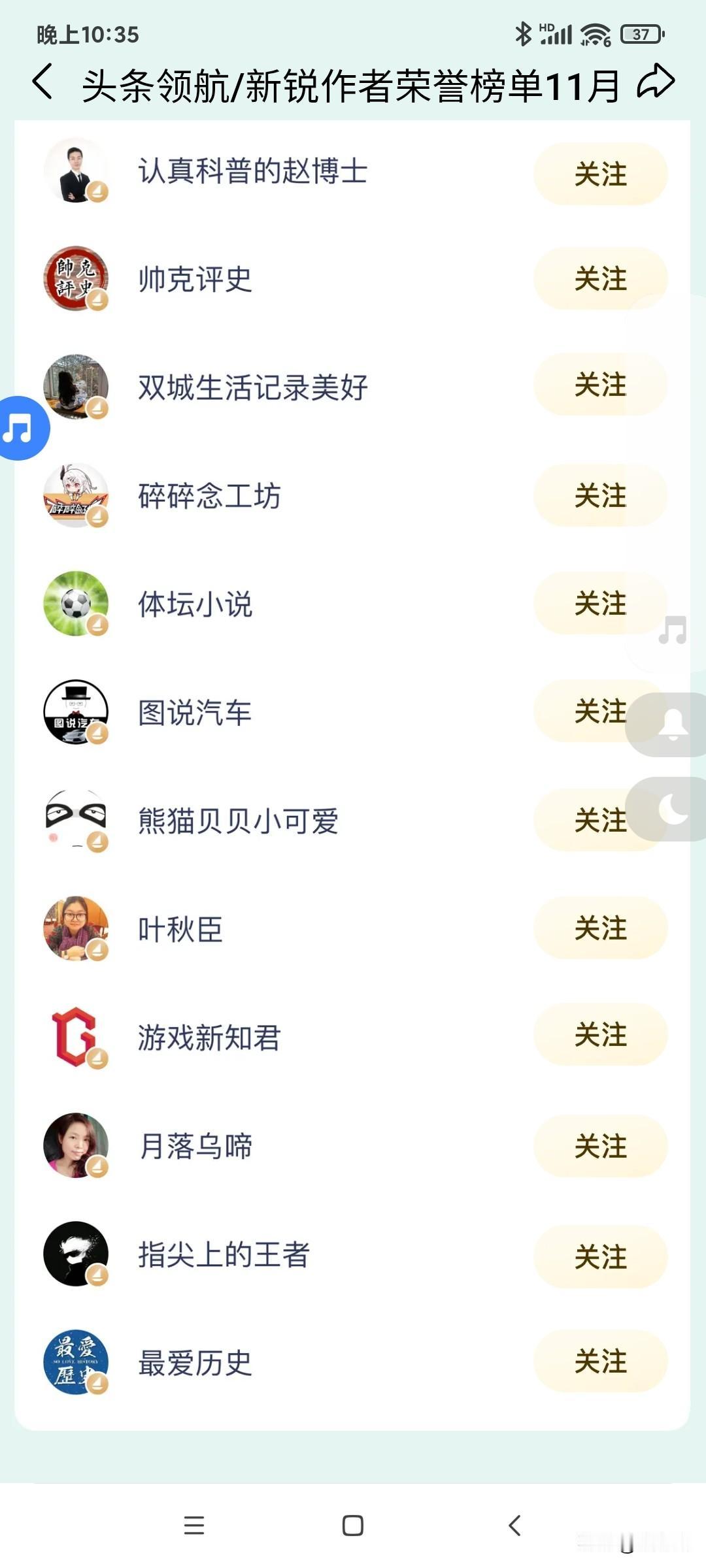Tap the recent apps button in navigation bar
Image resolution: width=706 pixels, height=1568 pixels.
(194, 1525)
